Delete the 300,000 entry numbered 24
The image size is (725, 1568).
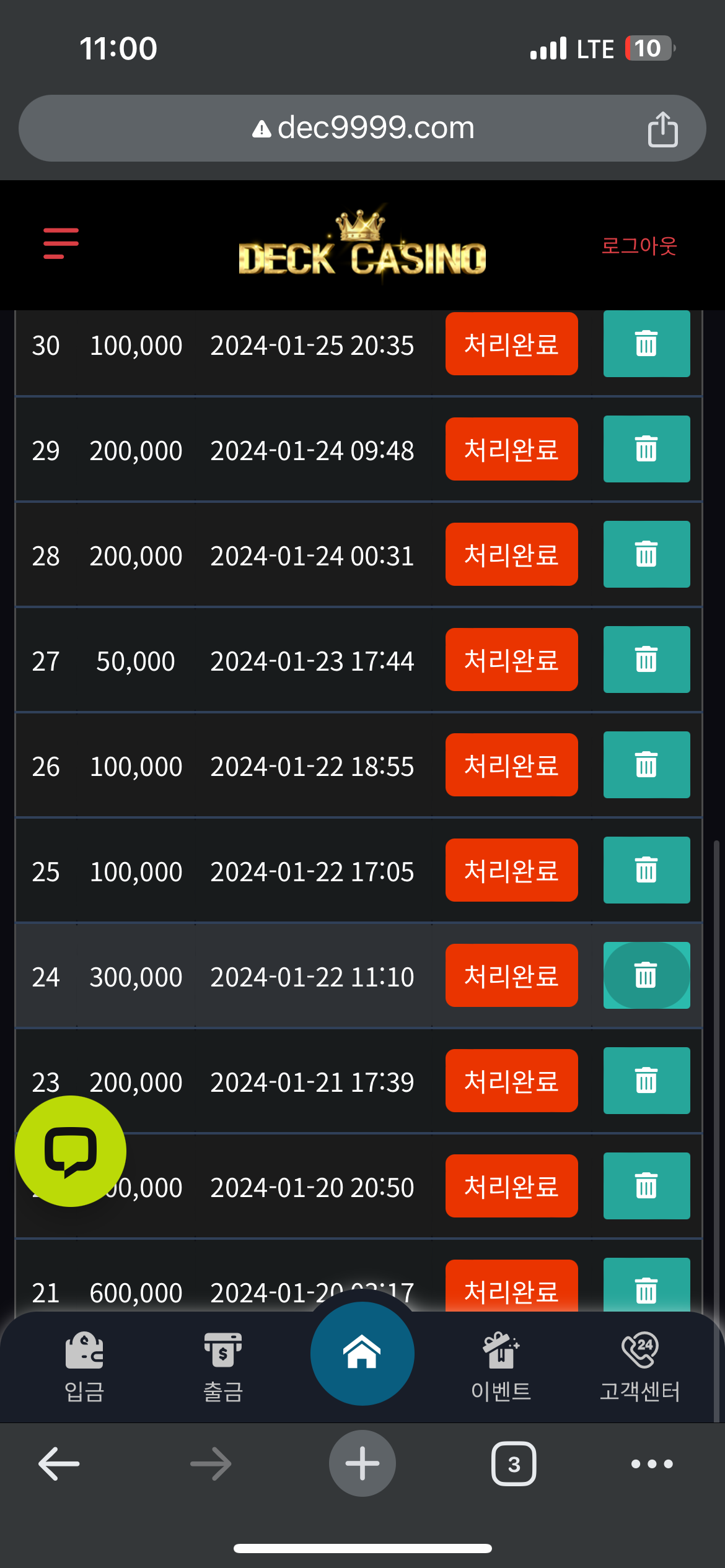pos(646,975)
